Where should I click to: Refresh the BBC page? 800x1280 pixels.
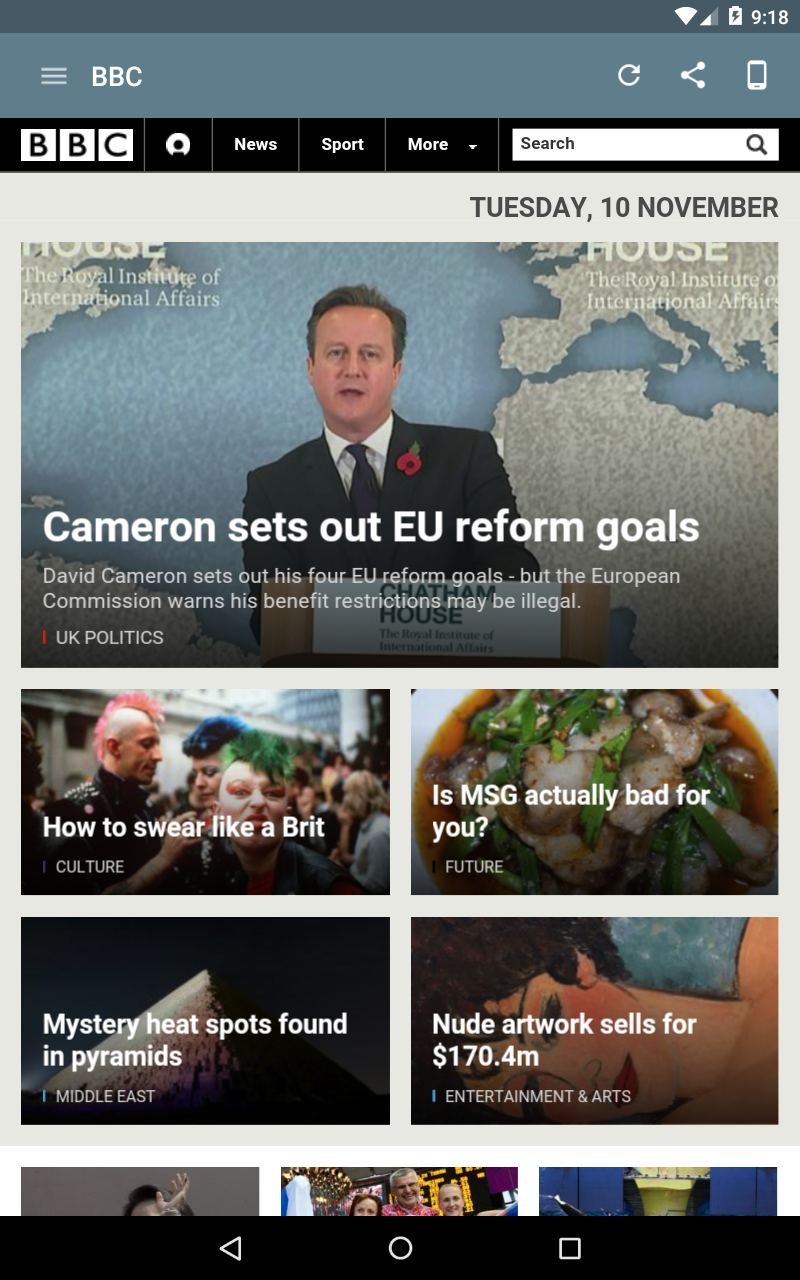click(629, 75)
